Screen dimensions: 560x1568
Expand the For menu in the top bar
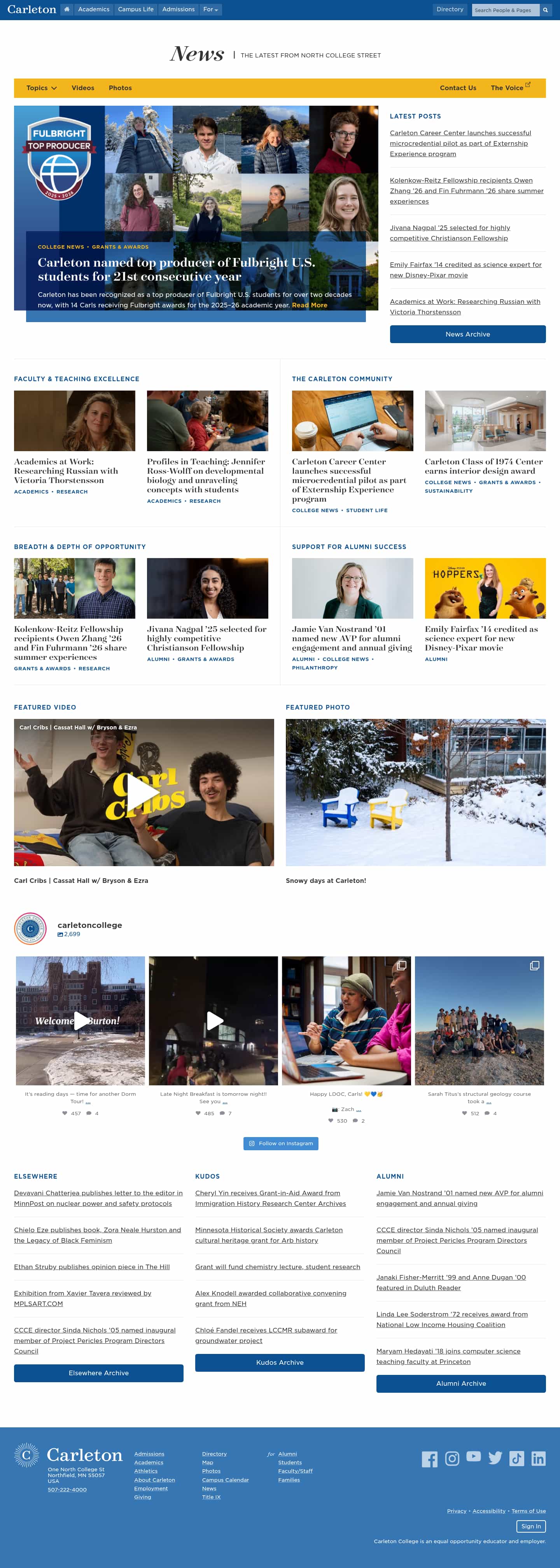[x=210, y=10]
